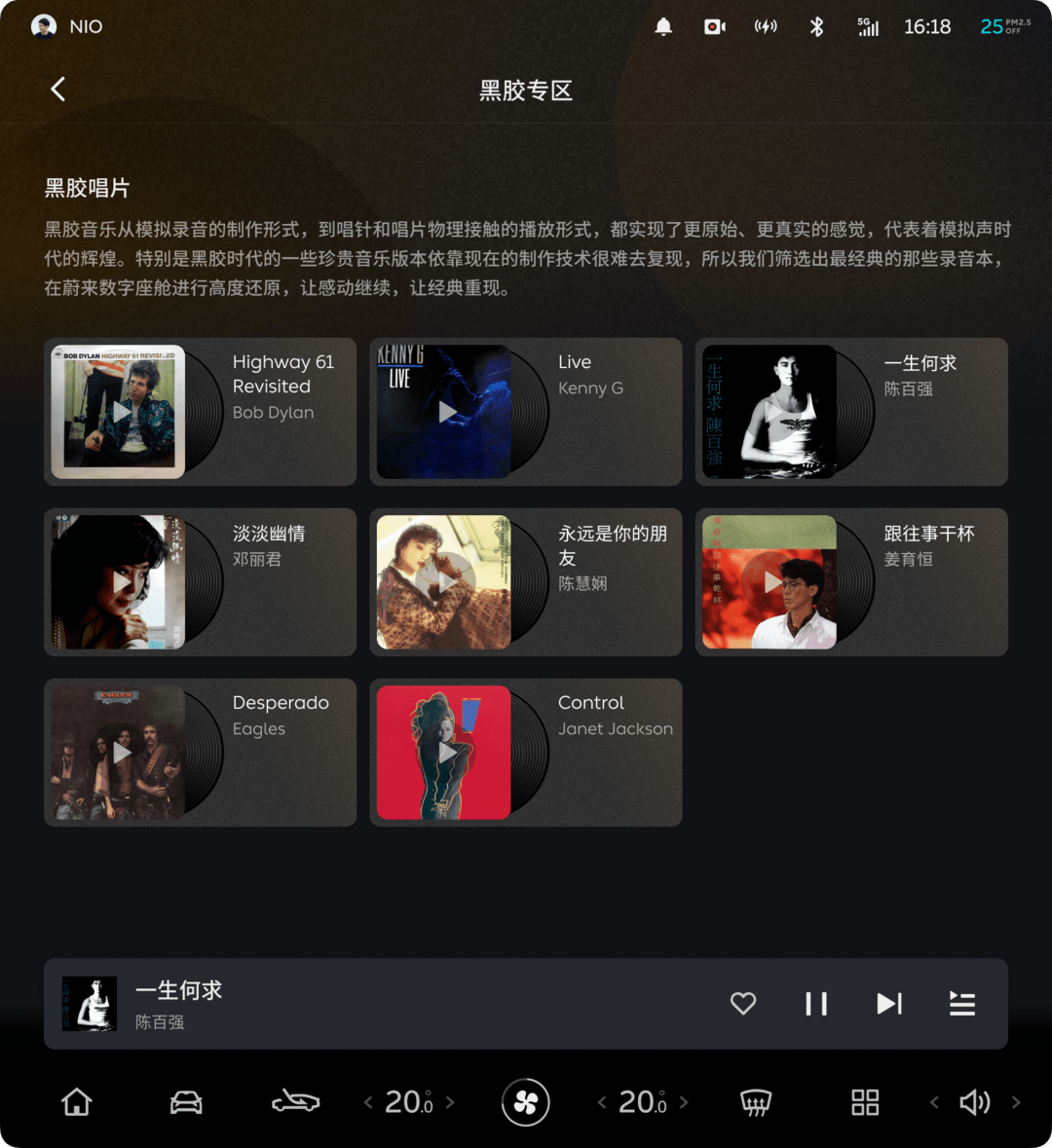The height and width of the screenshot is (1148, 1052).
Task: Play the Highway 61 Revisited album by Bob Dylan
Action: click(x=122, y=412)
